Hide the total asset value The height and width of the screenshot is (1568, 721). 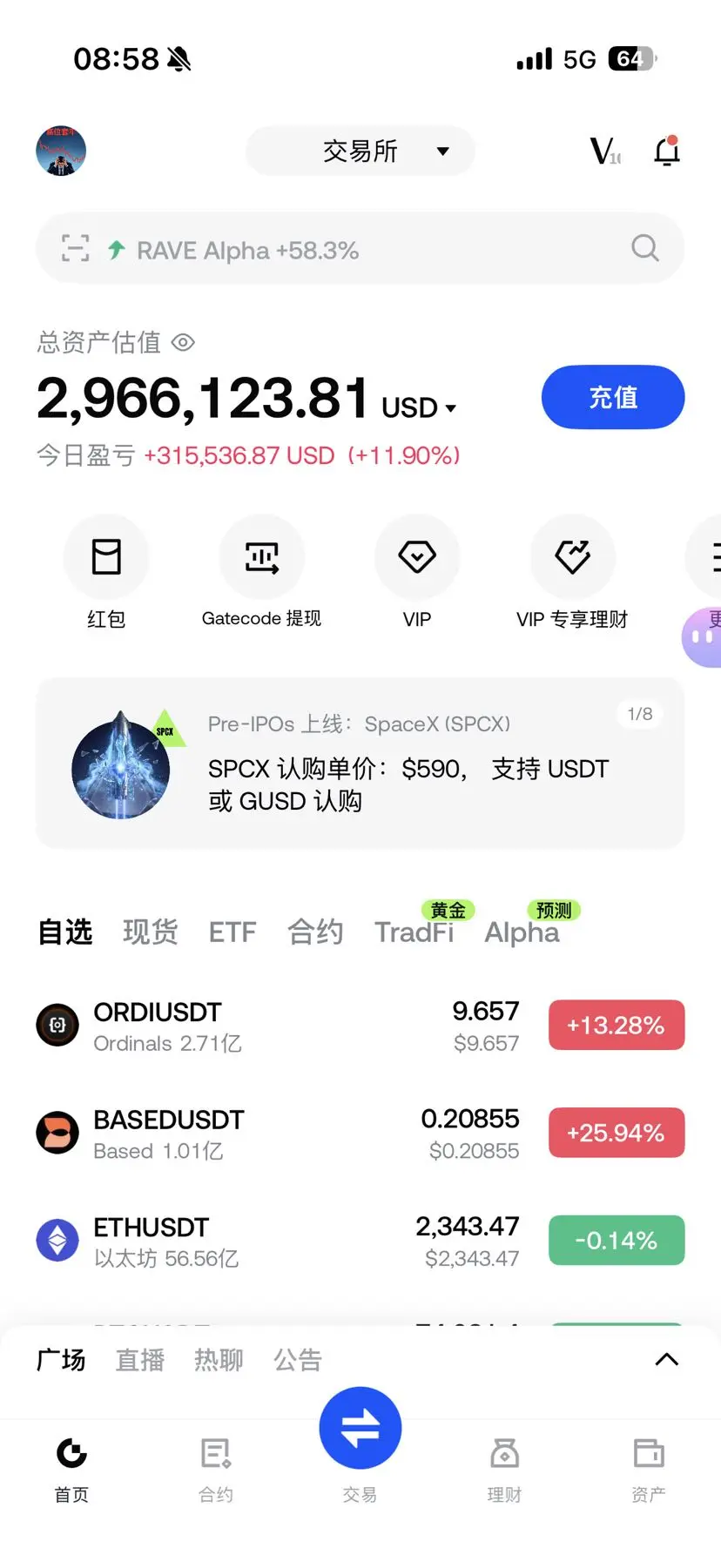(183, 342)
